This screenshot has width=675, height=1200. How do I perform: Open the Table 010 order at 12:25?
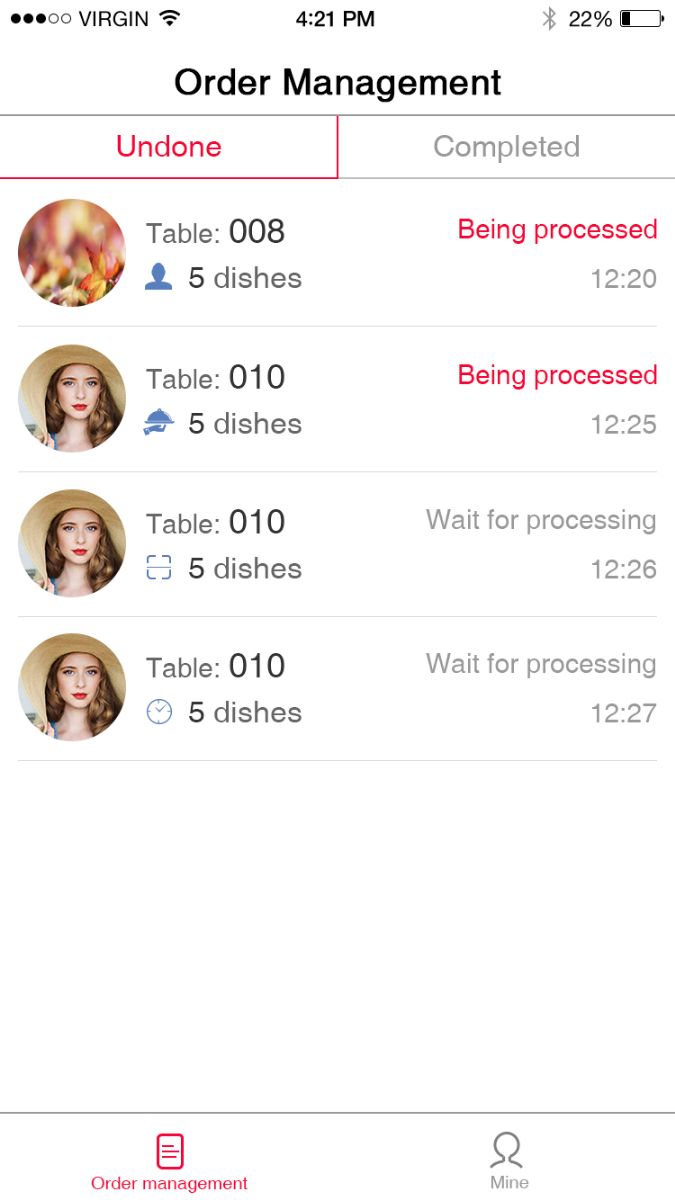(x=337, y=399)
